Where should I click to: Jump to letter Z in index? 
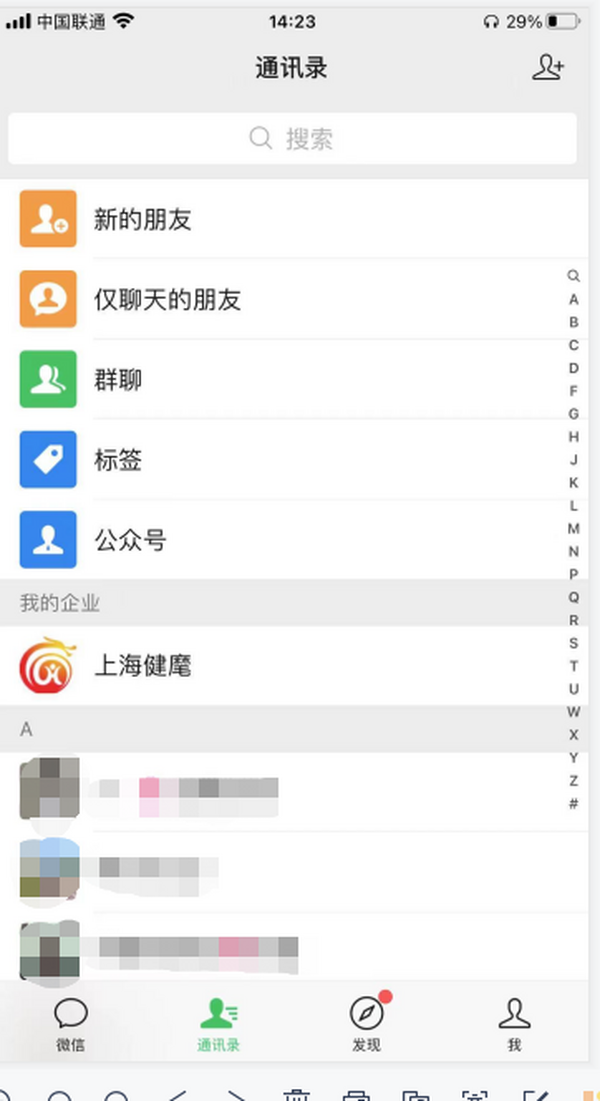(574, 781)
